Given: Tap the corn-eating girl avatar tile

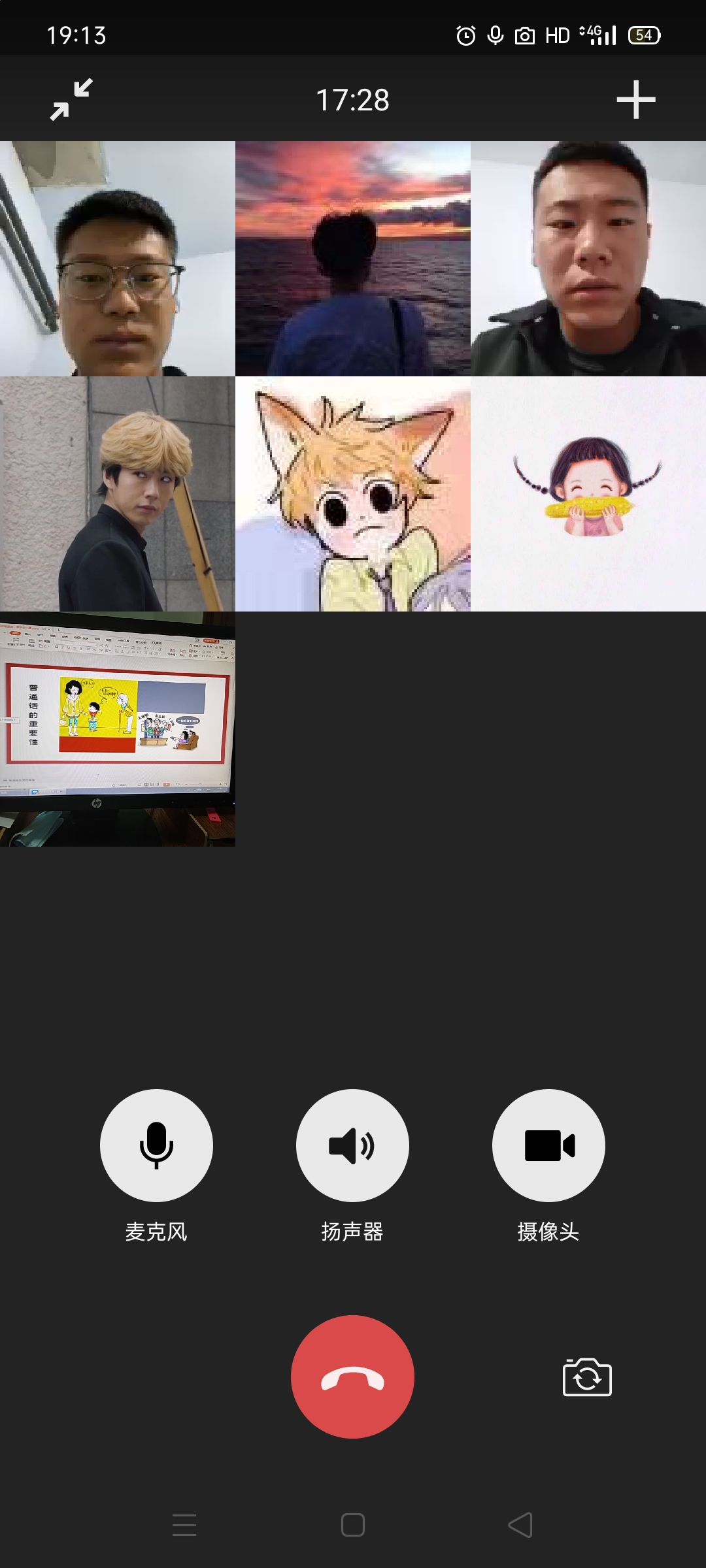Looking at the screenshot, I should click(x=588, y=494).
